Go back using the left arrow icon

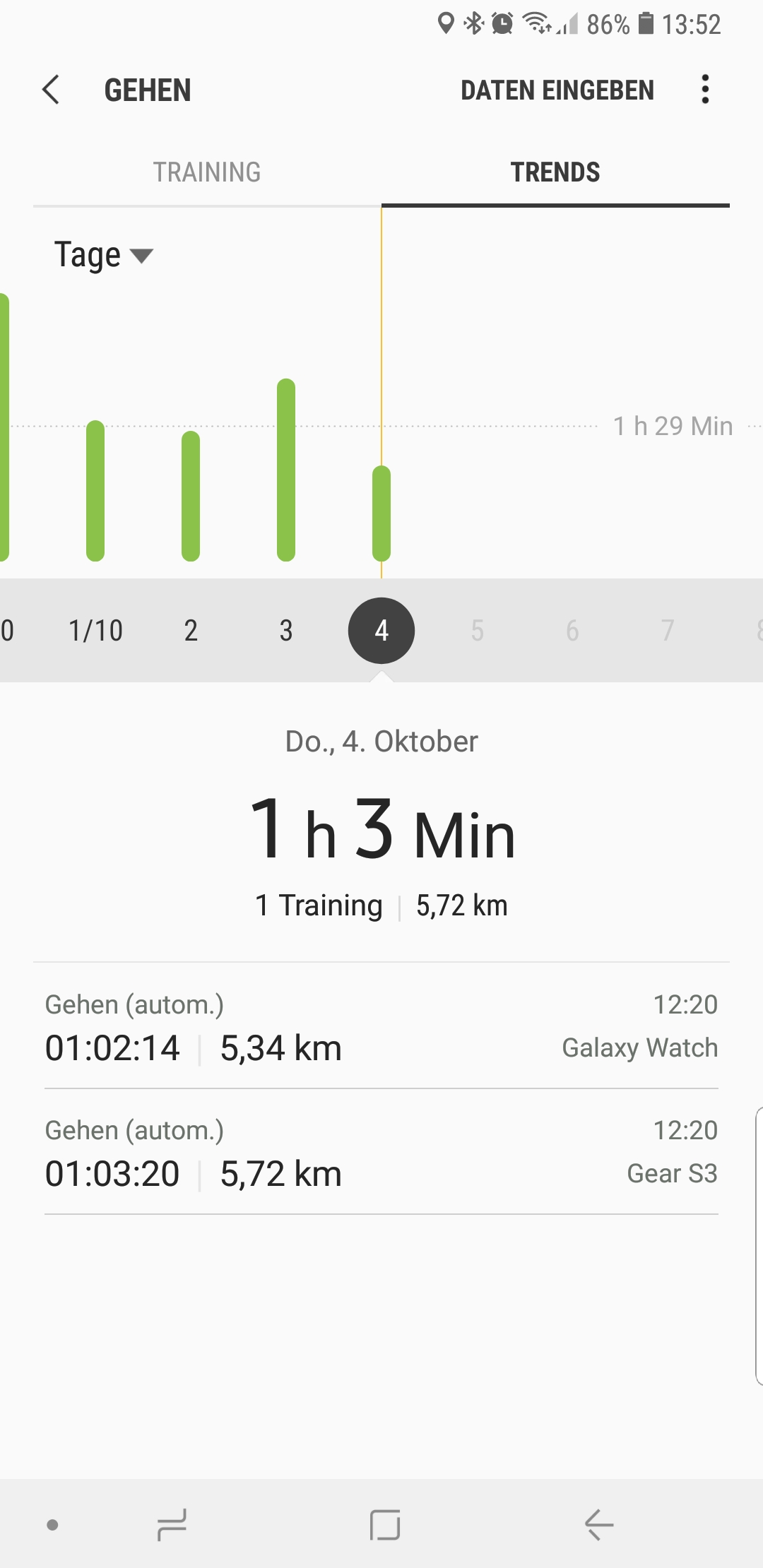click(50, 90)
